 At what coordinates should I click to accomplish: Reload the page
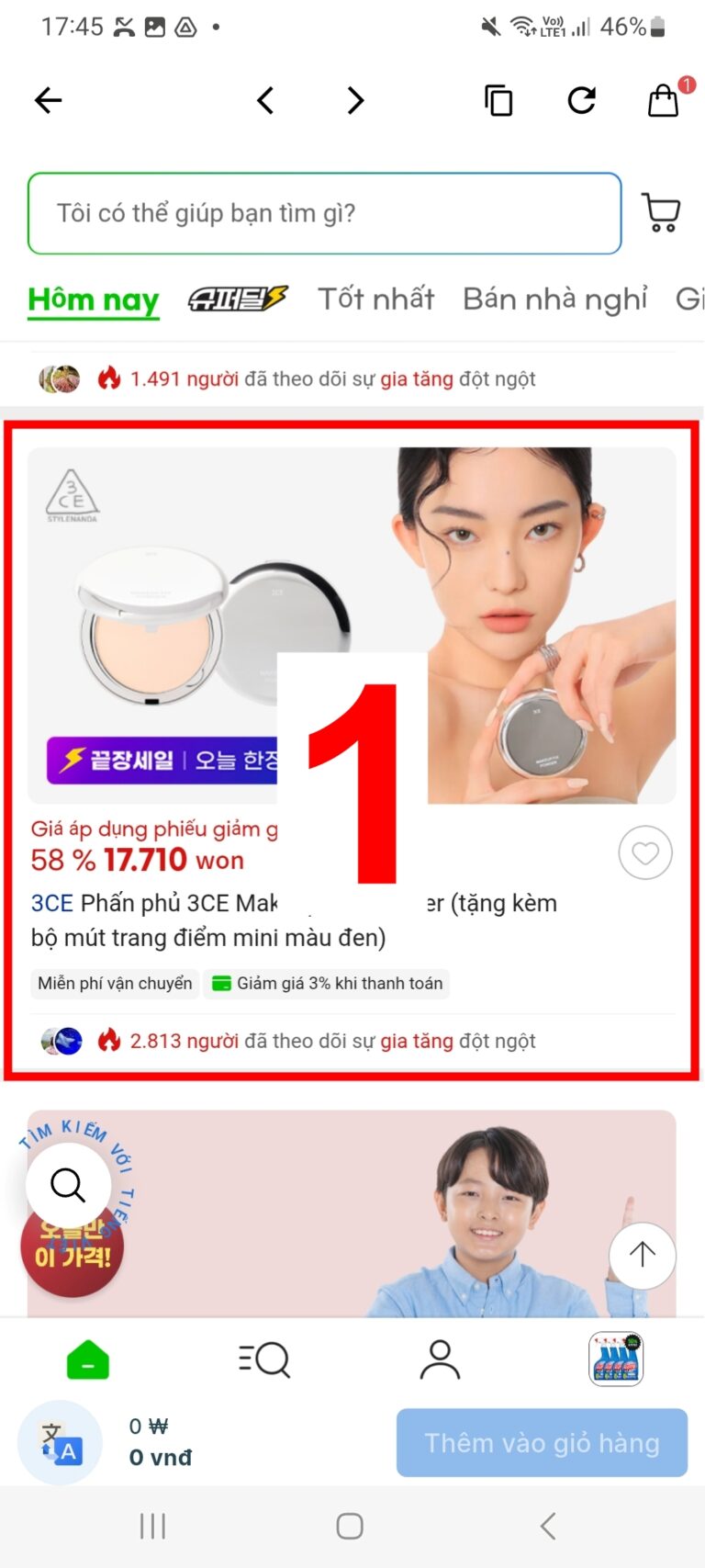click(581, 100)
